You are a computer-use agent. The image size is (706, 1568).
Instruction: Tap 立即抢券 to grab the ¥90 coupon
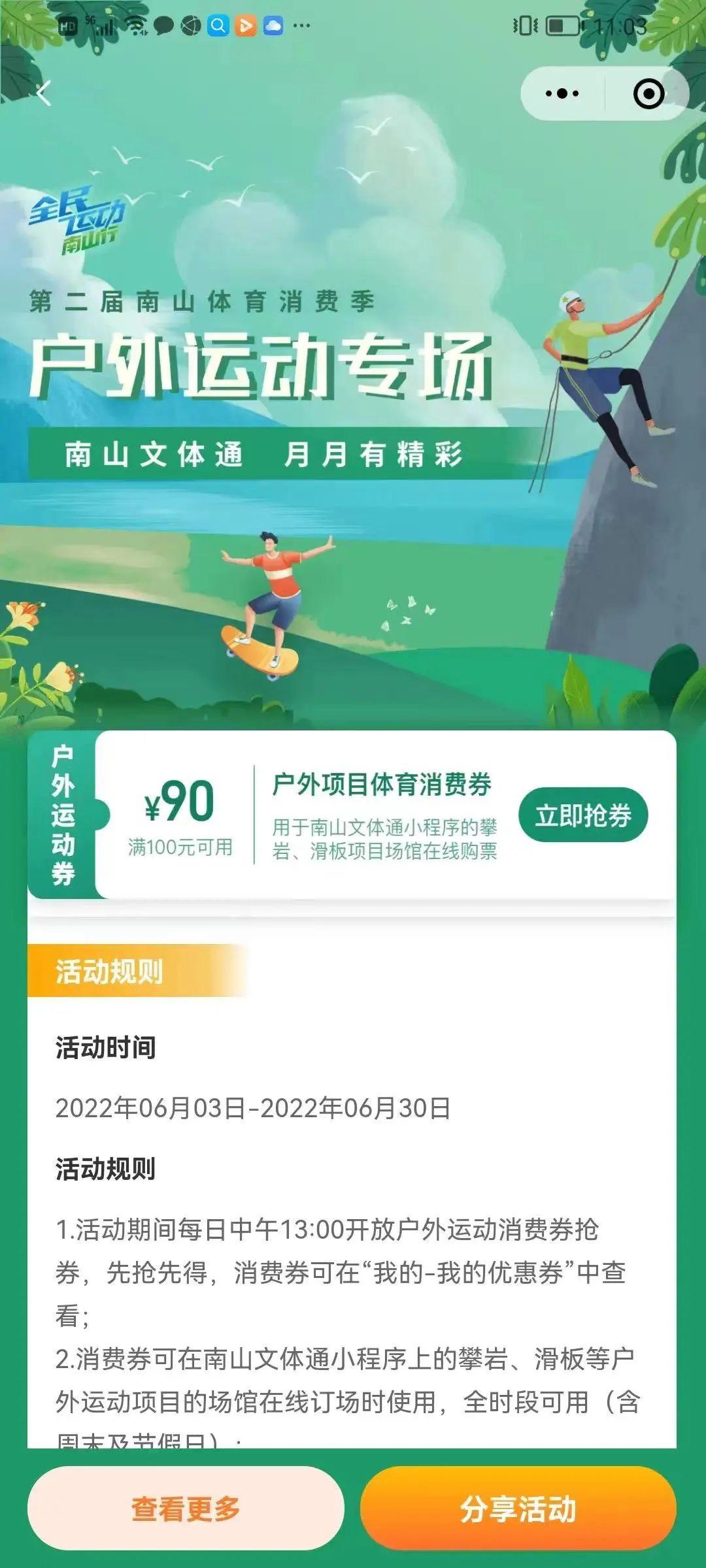[x=583, y=815]
